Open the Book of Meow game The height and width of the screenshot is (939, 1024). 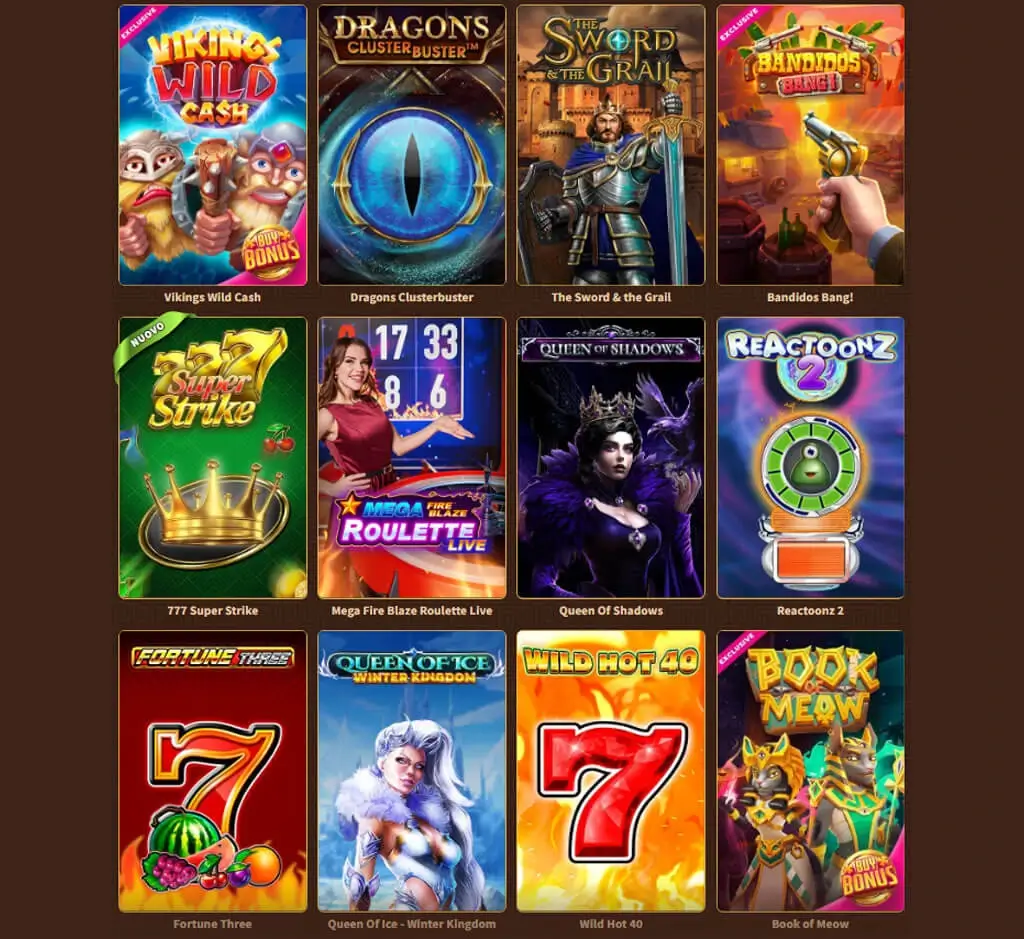pos(810,771)
